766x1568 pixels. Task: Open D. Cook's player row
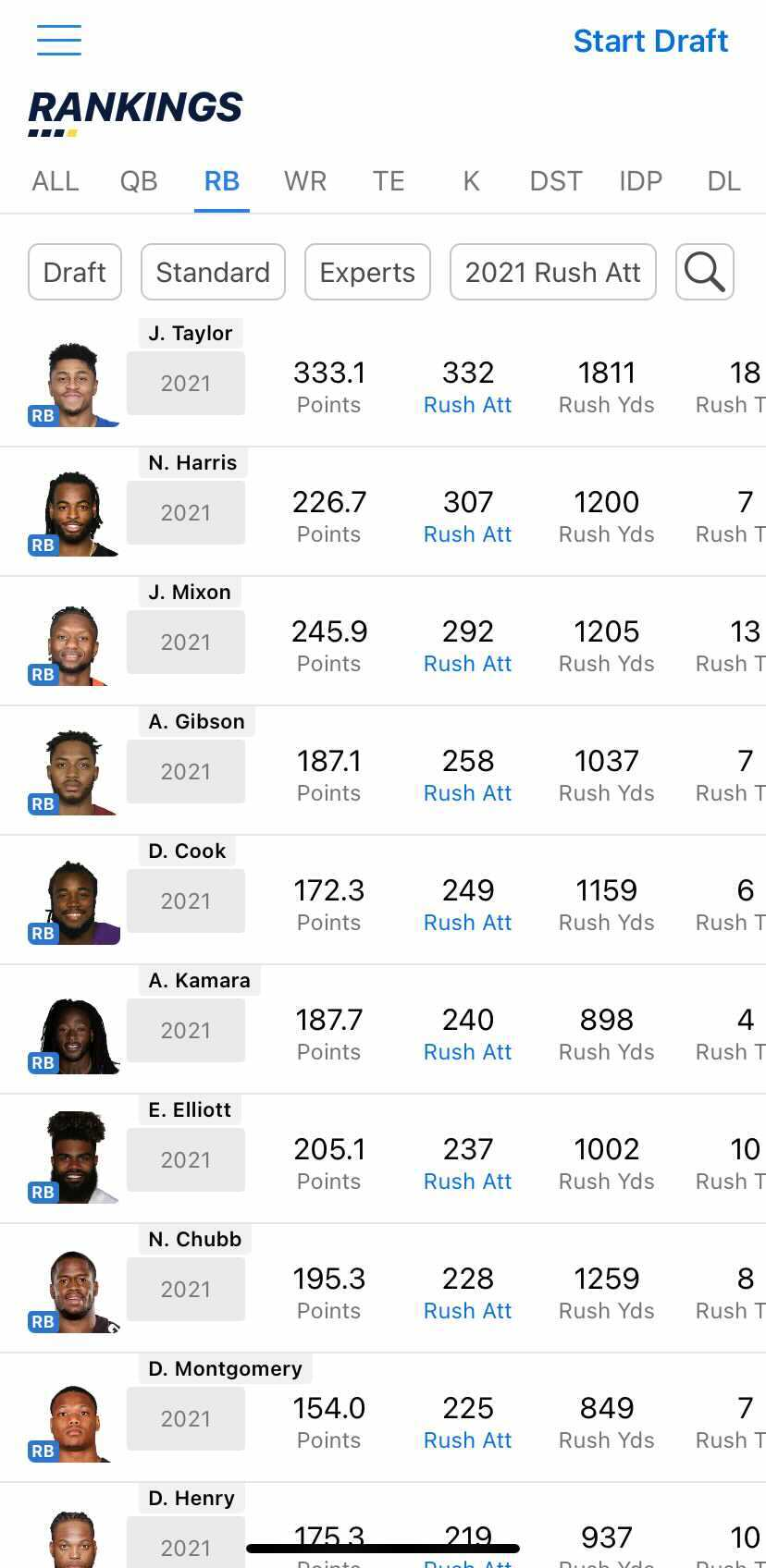pyautogui.click(x=187, y=851)
